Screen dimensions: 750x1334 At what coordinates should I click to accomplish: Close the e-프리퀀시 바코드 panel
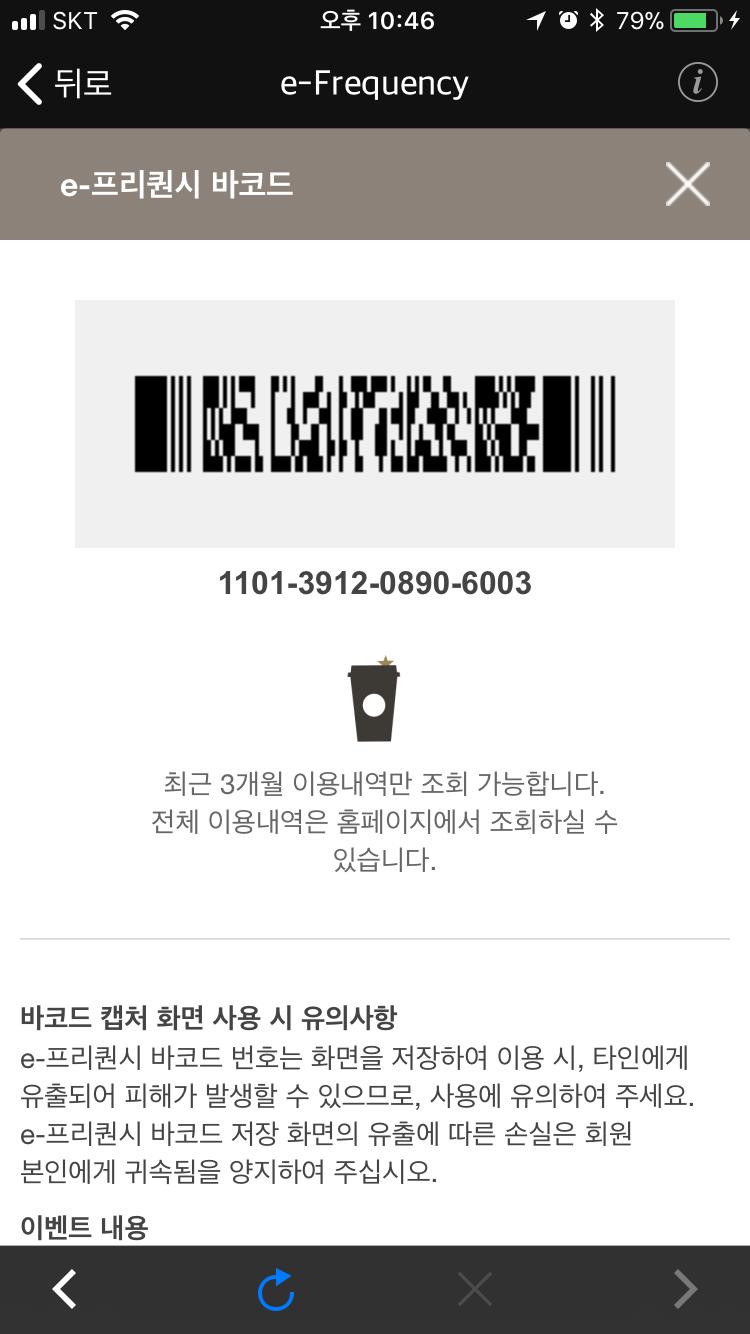(688, 185)
